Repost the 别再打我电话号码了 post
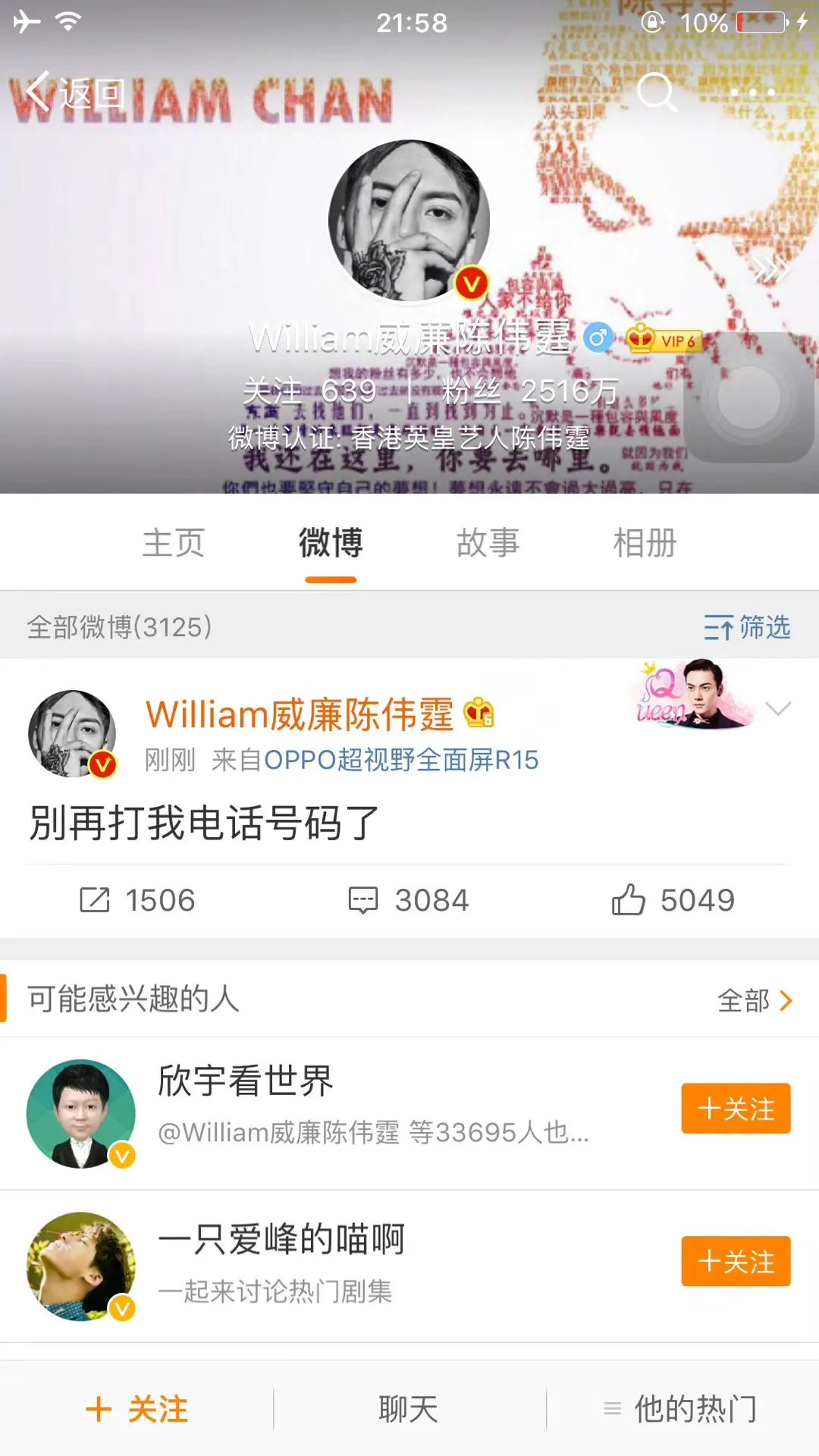Screen dimensions: 819x1456 [x=138, y=900]
